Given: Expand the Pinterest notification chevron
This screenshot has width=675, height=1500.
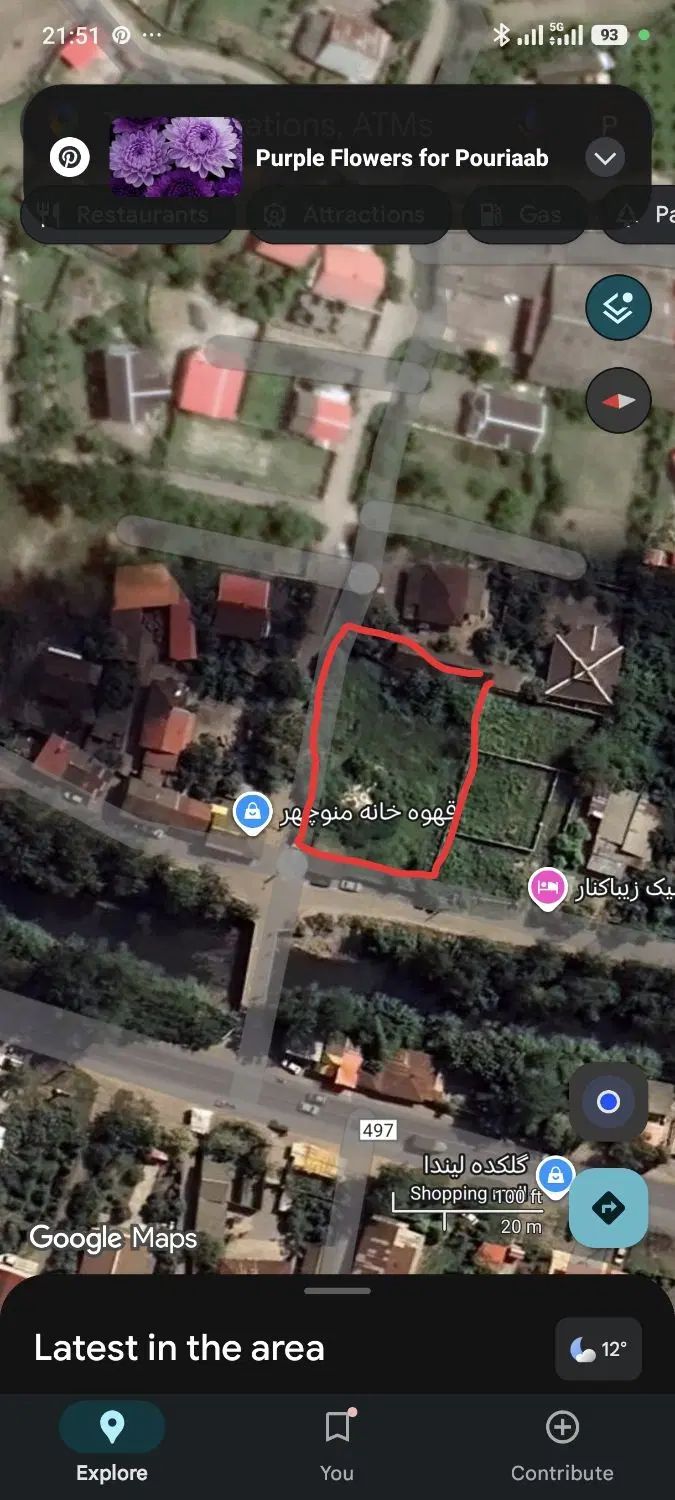Looking at the screenshot, I should (x=604, y=158).
